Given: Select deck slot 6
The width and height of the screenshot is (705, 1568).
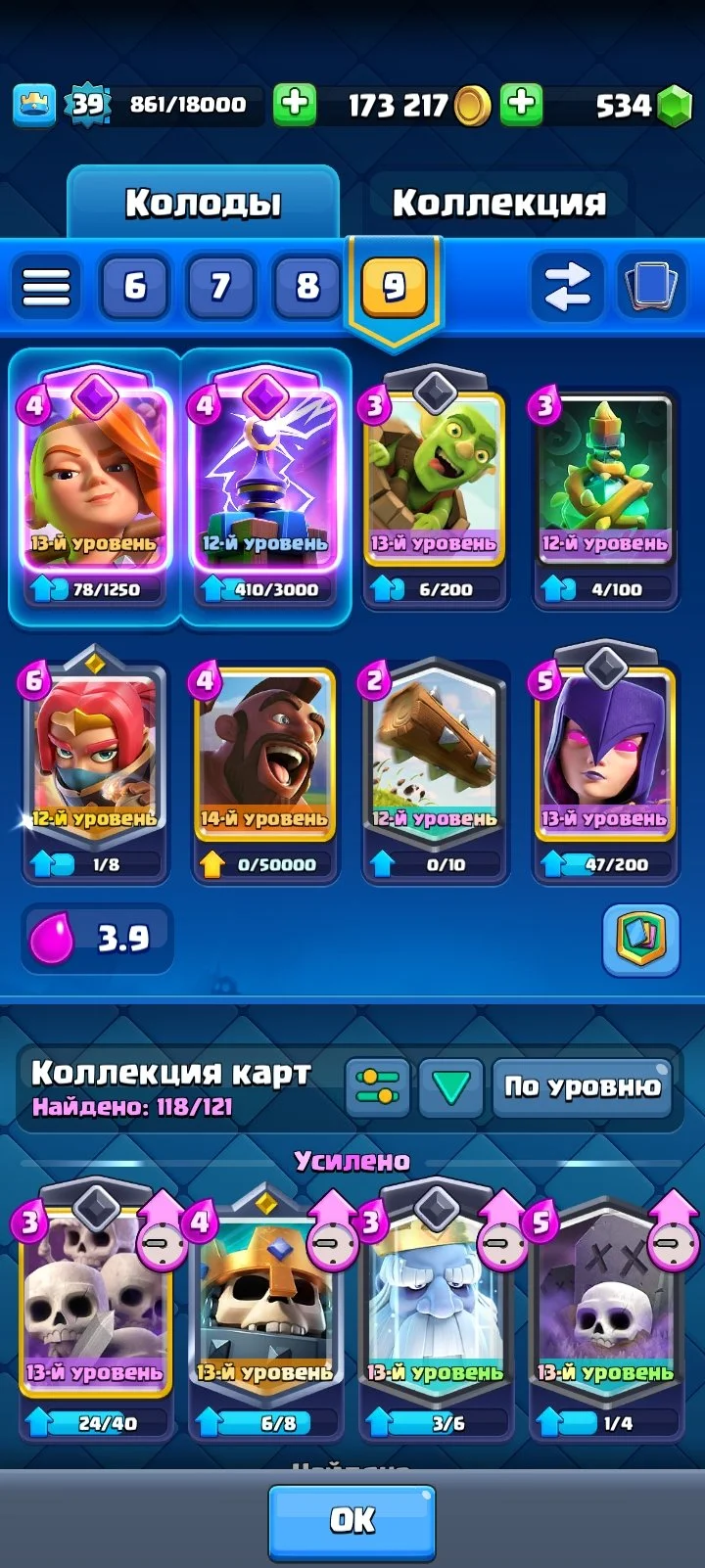Looking at the screenshot, I should 135,287.
